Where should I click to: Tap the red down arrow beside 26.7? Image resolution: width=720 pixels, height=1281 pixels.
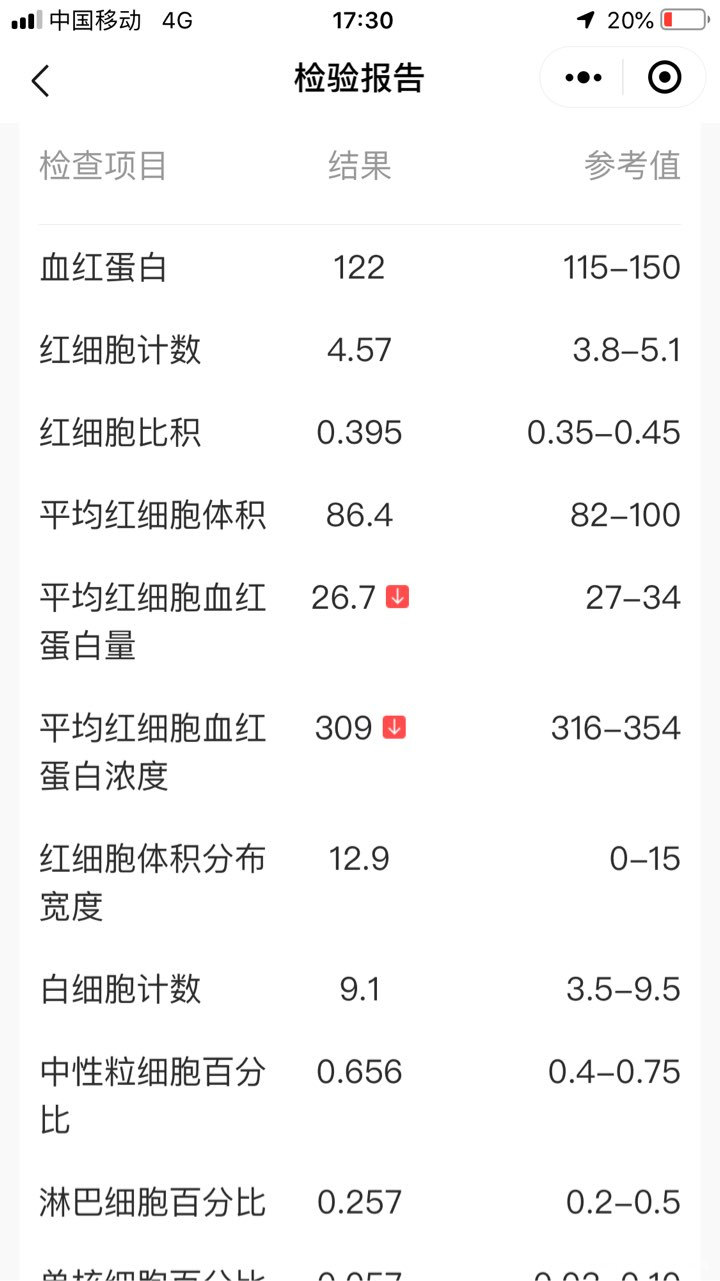[399, 596]
